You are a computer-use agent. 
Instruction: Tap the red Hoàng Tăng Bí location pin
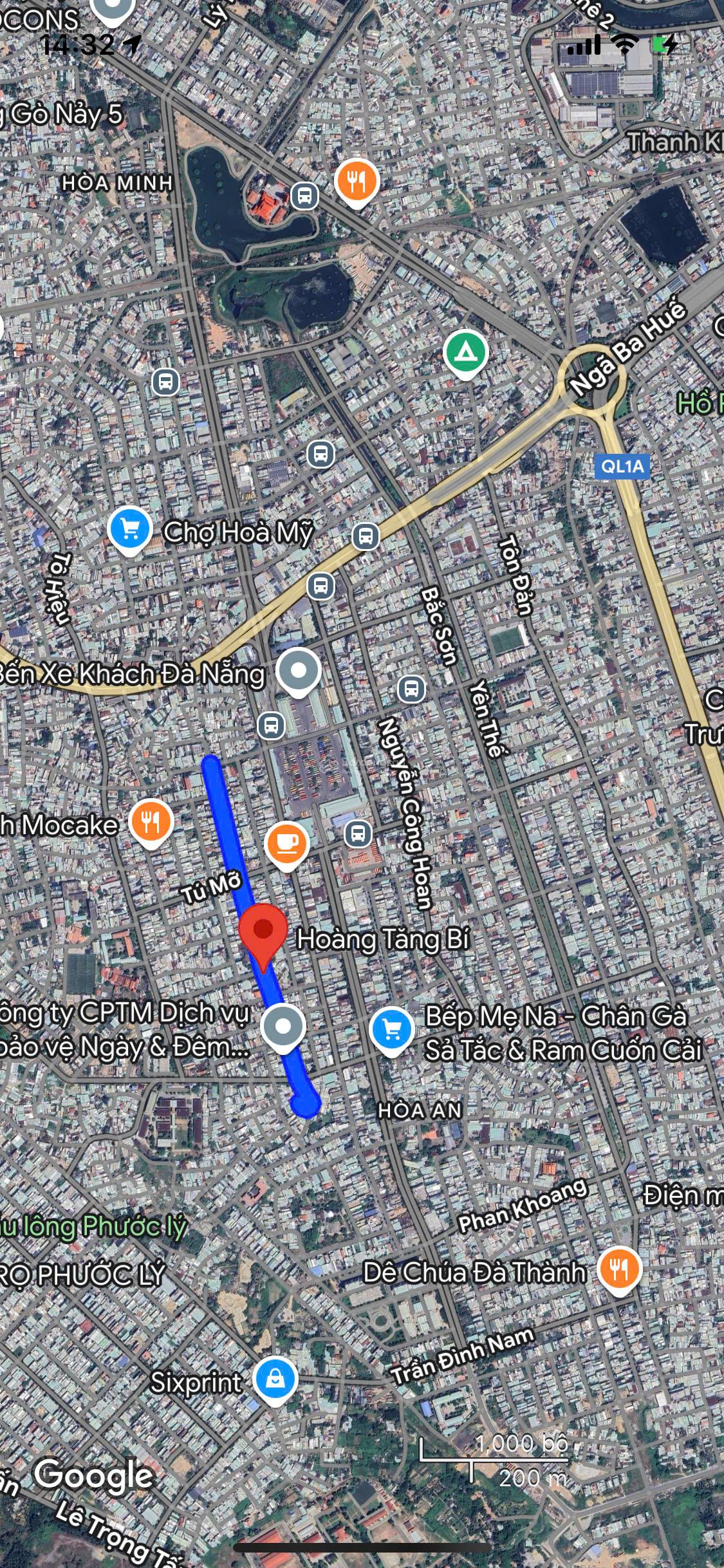click(x=263, y=931)
